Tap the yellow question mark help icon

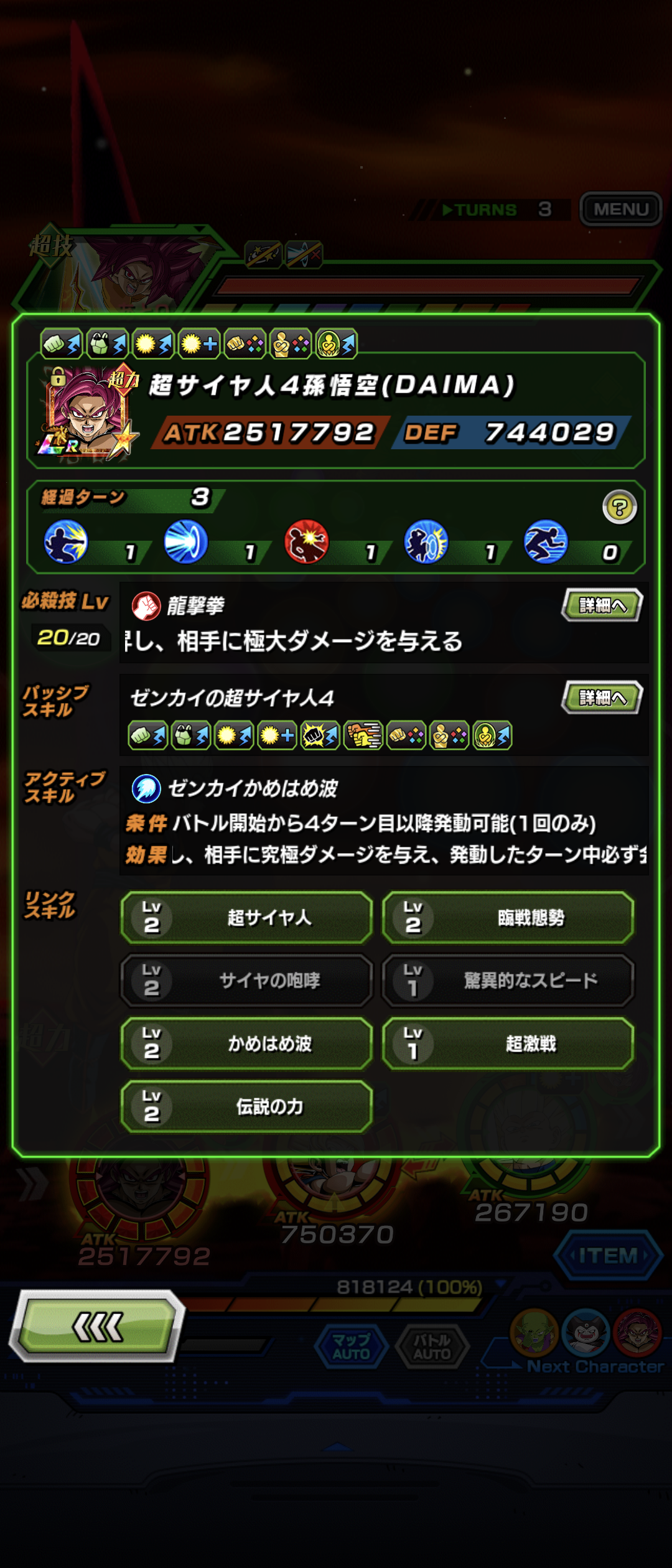tap(619, 507)
